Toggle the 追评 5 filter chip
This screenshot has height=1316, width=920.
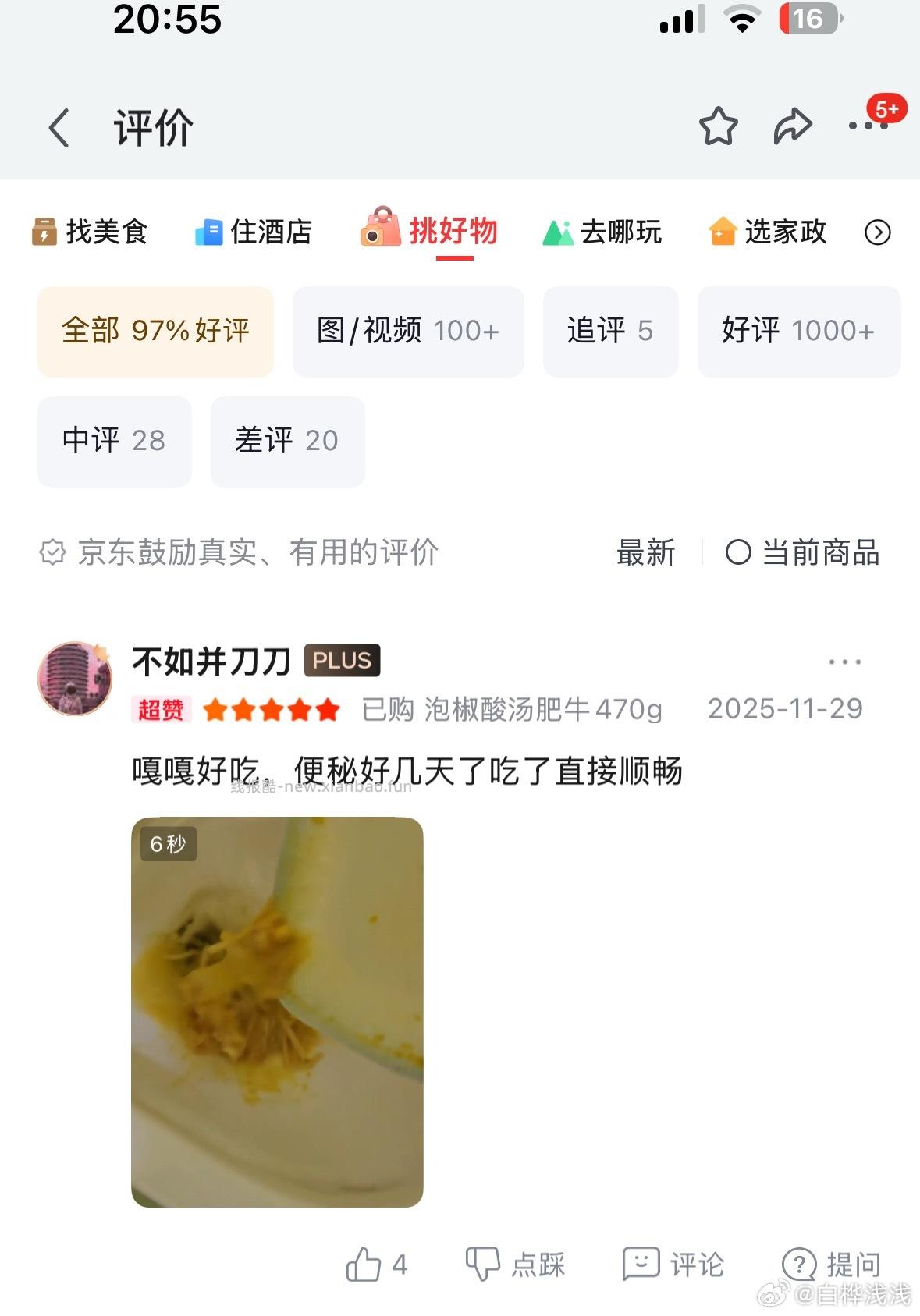[610, 332]
